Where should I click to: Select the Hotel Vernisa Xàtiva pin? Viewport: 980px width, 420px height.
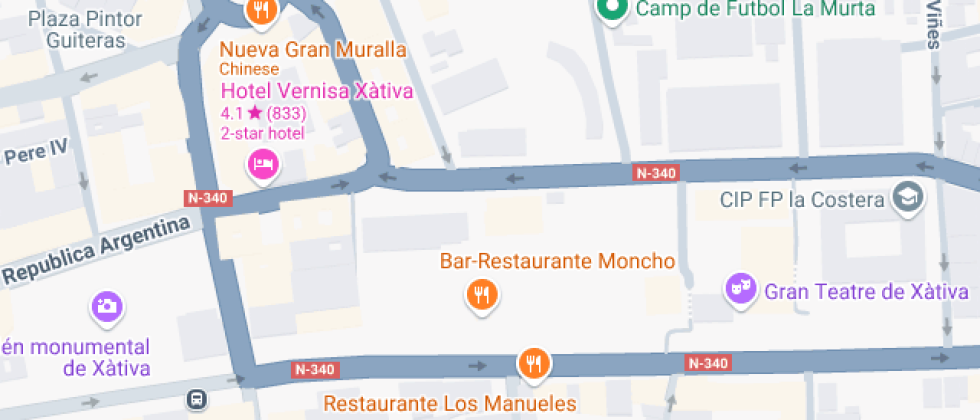click(262, 163)
